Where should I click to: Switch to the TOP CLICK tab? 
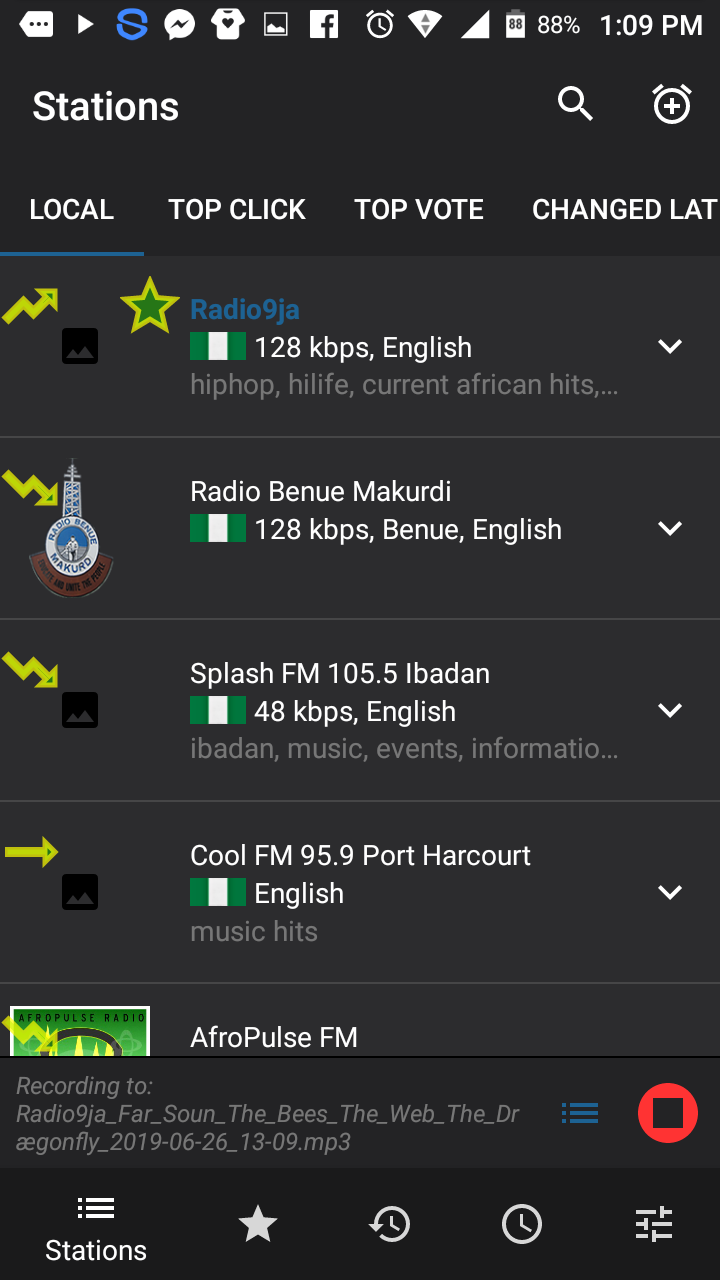coord(237,209)
